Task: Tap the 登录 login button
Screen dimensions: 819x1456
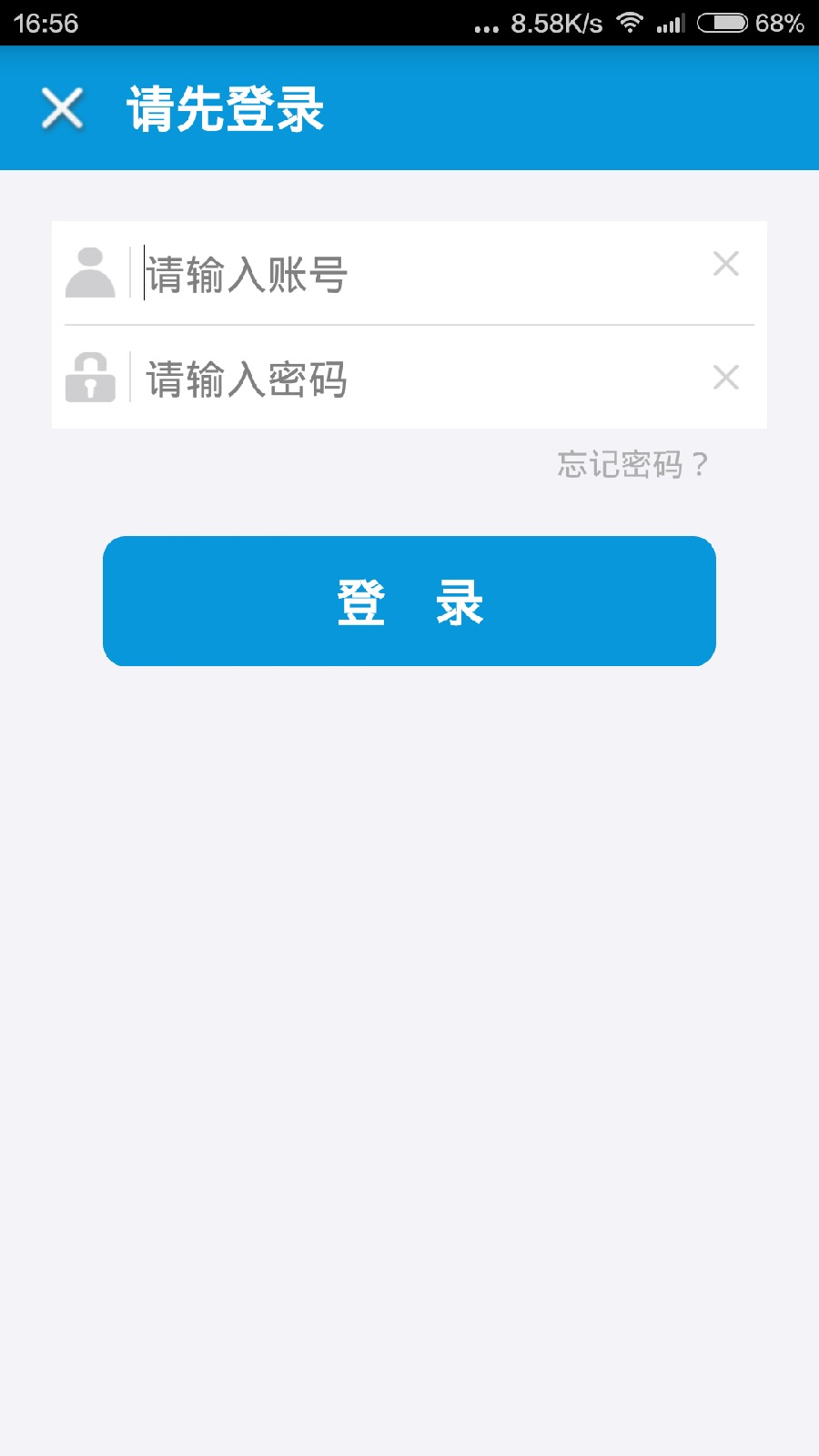Action: (x=409, y=601)
